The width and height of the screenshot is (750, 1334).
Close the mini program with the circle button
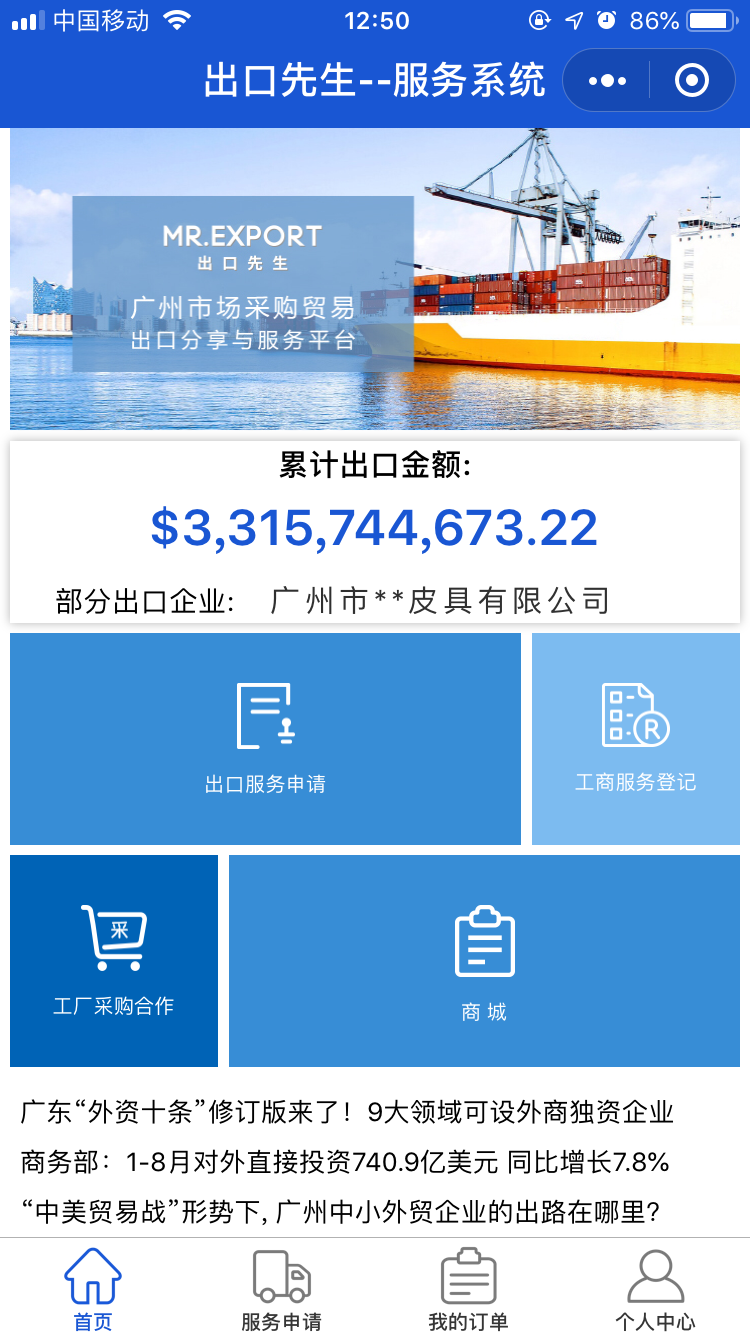(691, 81)
